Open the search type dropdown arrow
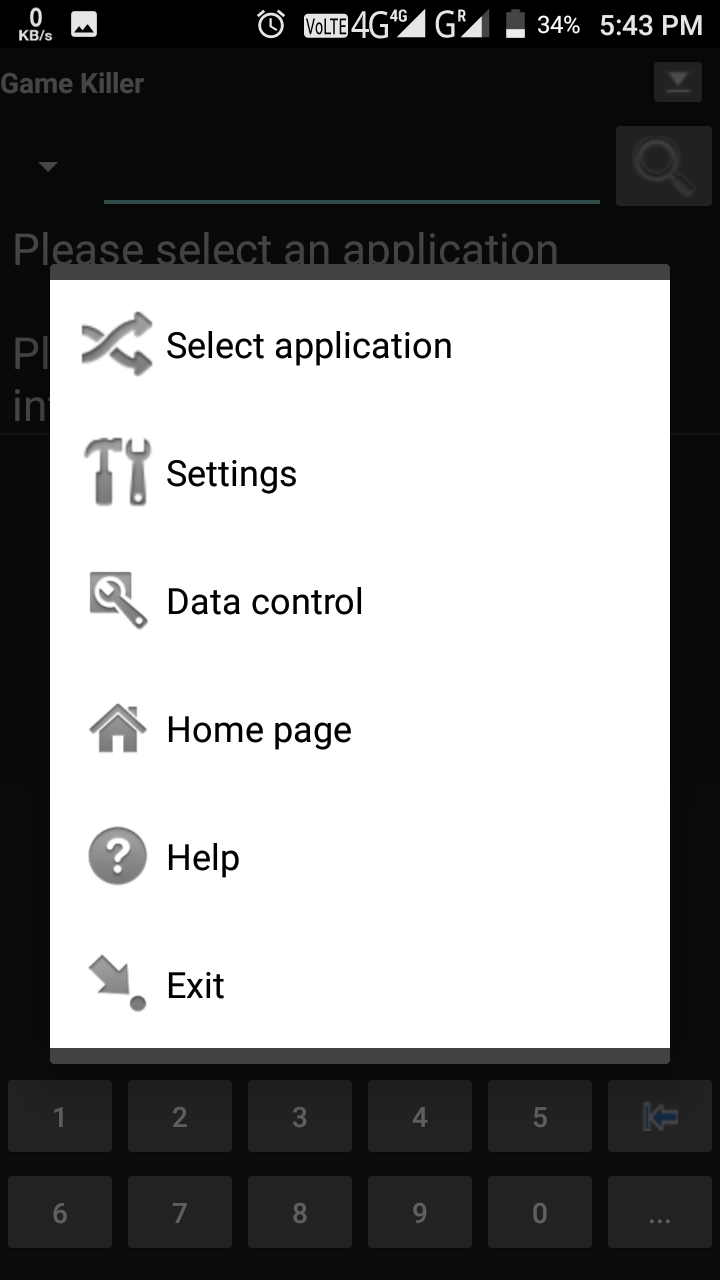This screenshot has height=1280, width=720. 46,166
